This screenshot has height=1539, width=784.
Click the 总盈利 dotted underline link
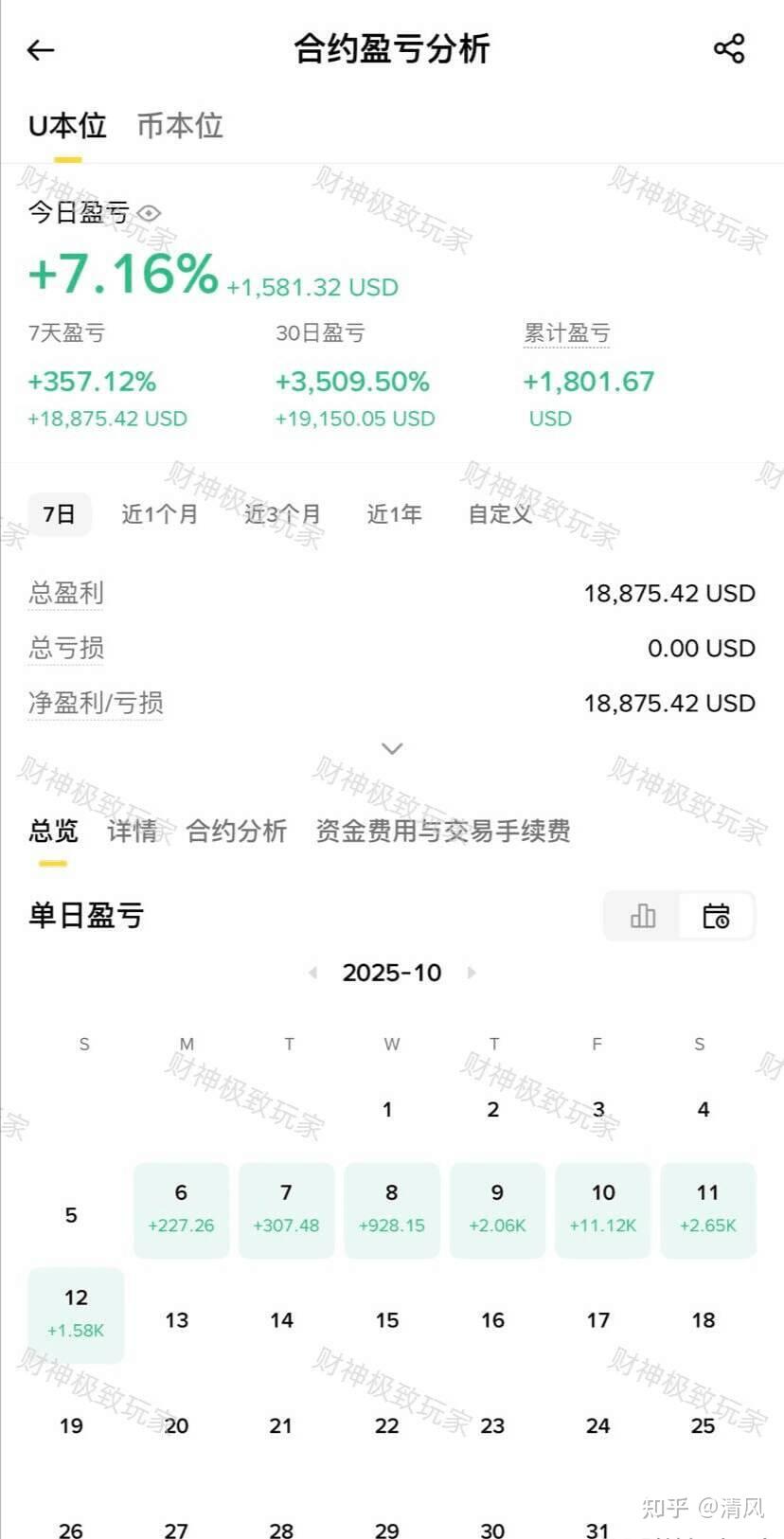click(x=65, y=593)
